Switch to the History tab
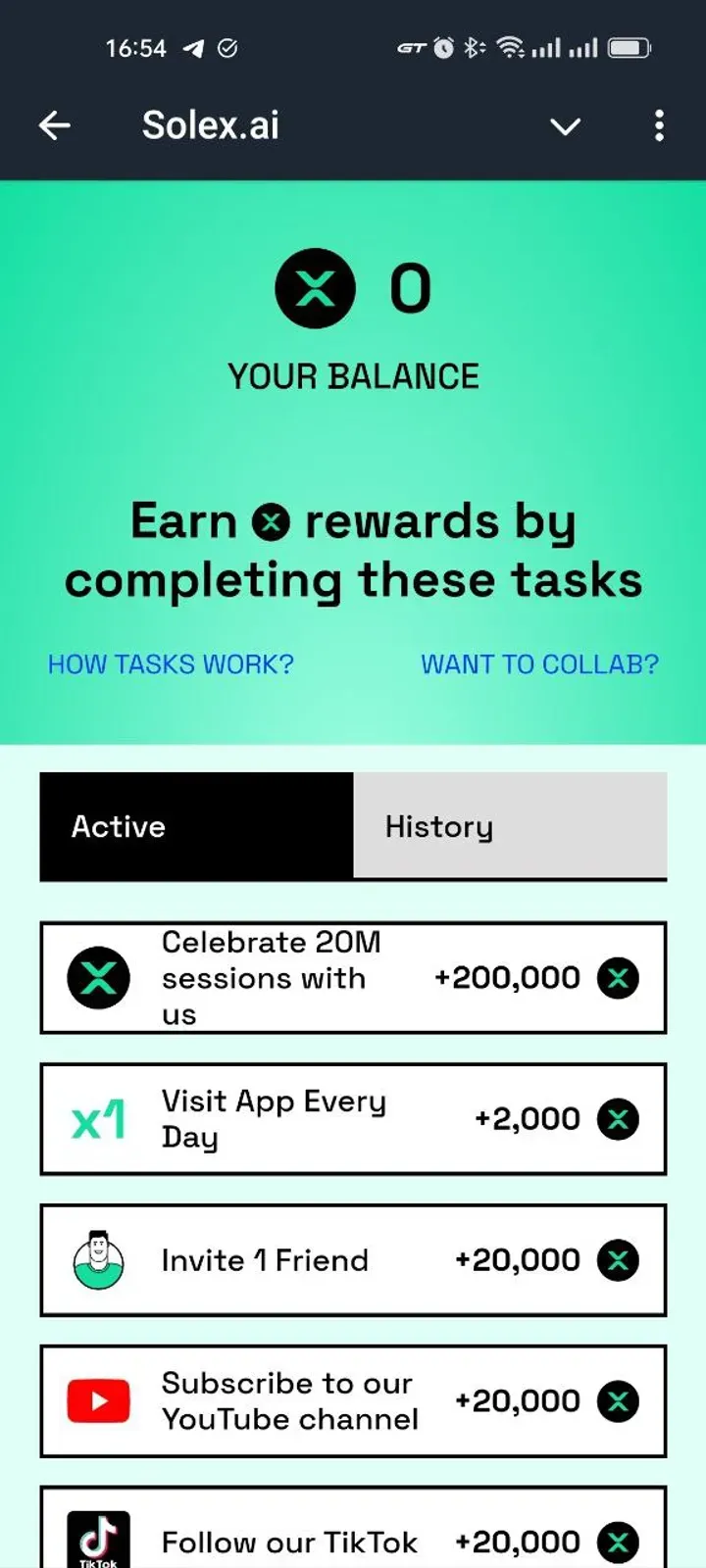Viewport: 706px width, 1568px height. (x=510, y=826)
